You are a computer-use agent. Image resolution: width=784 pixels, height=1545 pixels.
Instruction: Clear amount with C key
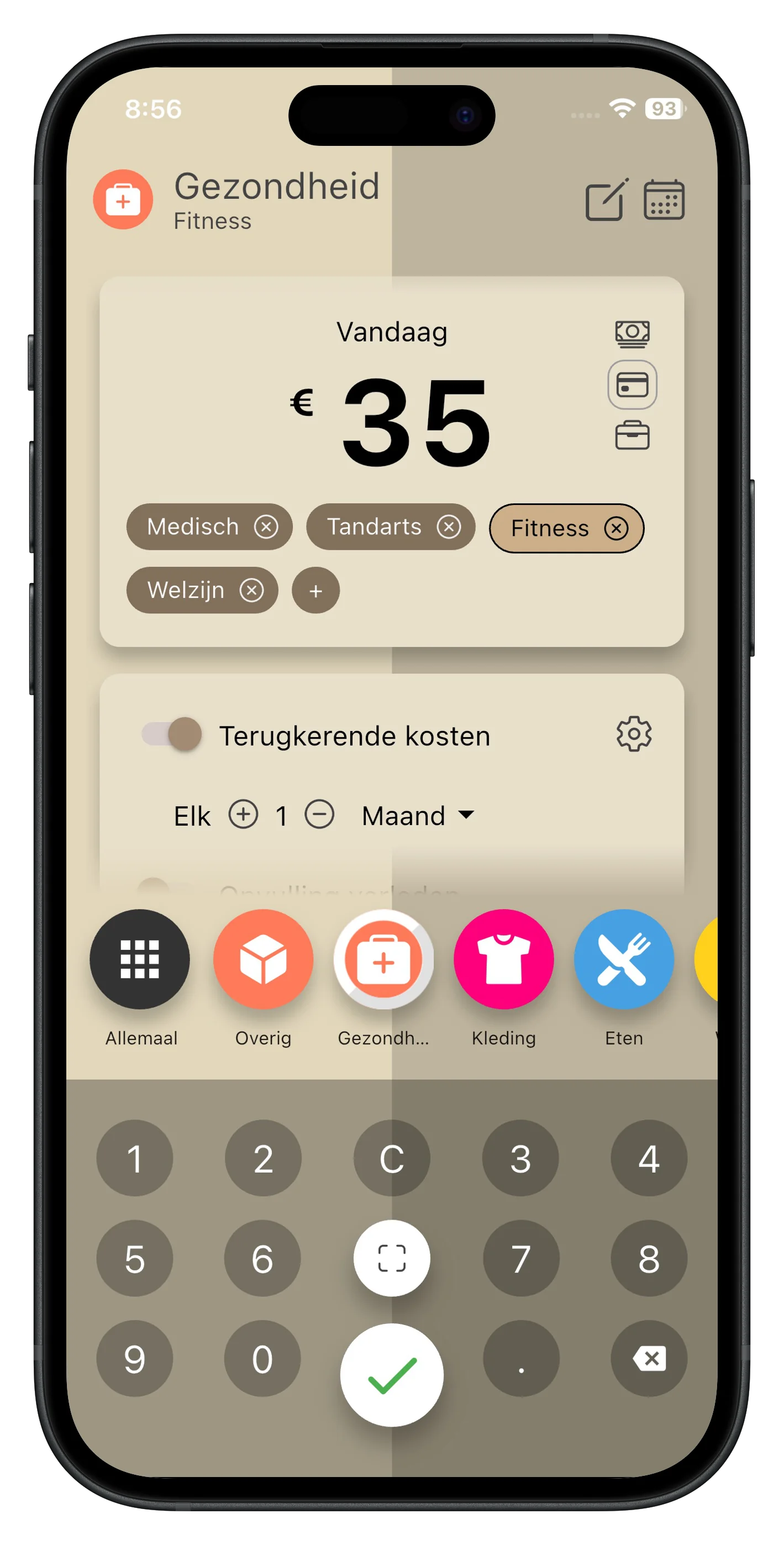coord(392,1158)
